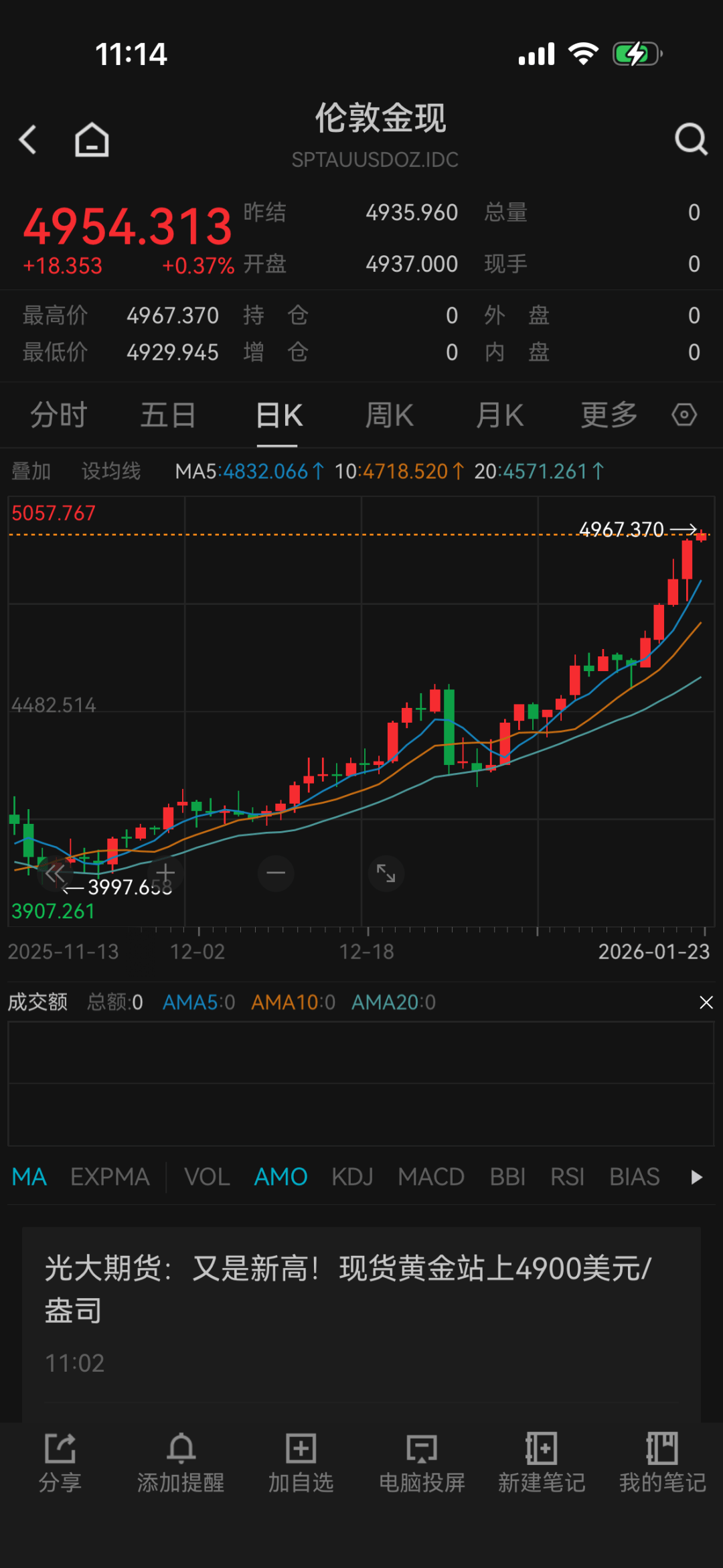The width and height of the screenshot is (723, 1568).
Task: Switch indicator to MACD
Action: point(431,1177)
